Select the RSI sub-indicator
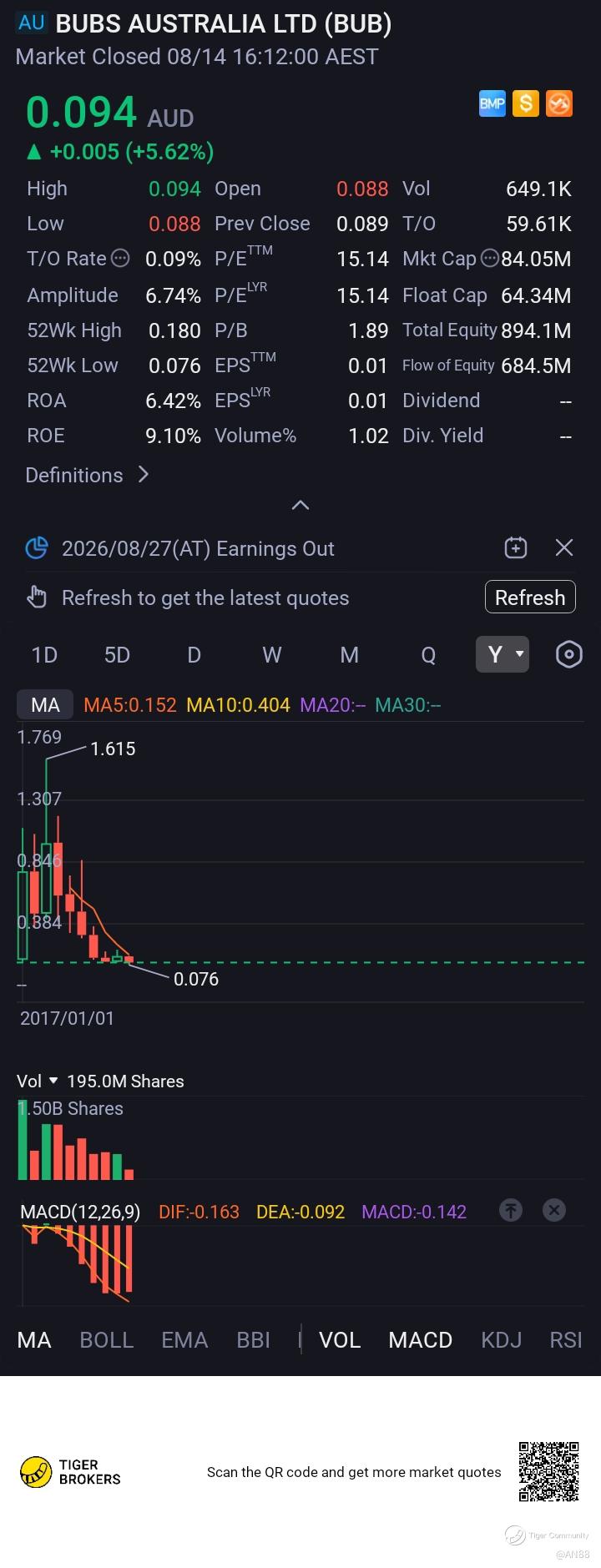Viewport: 601px width, 1568px height. click(x=566, y=1340)
